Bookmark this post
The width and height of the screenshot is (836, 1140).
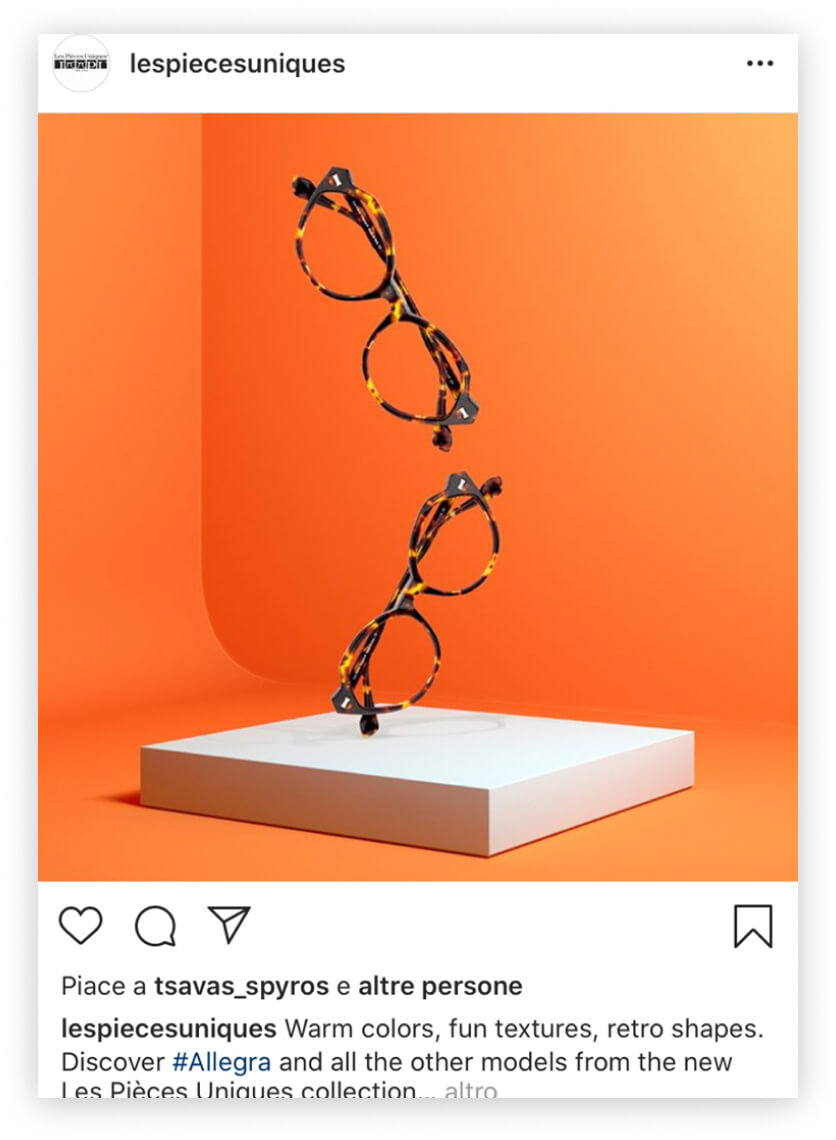(753, 926)
